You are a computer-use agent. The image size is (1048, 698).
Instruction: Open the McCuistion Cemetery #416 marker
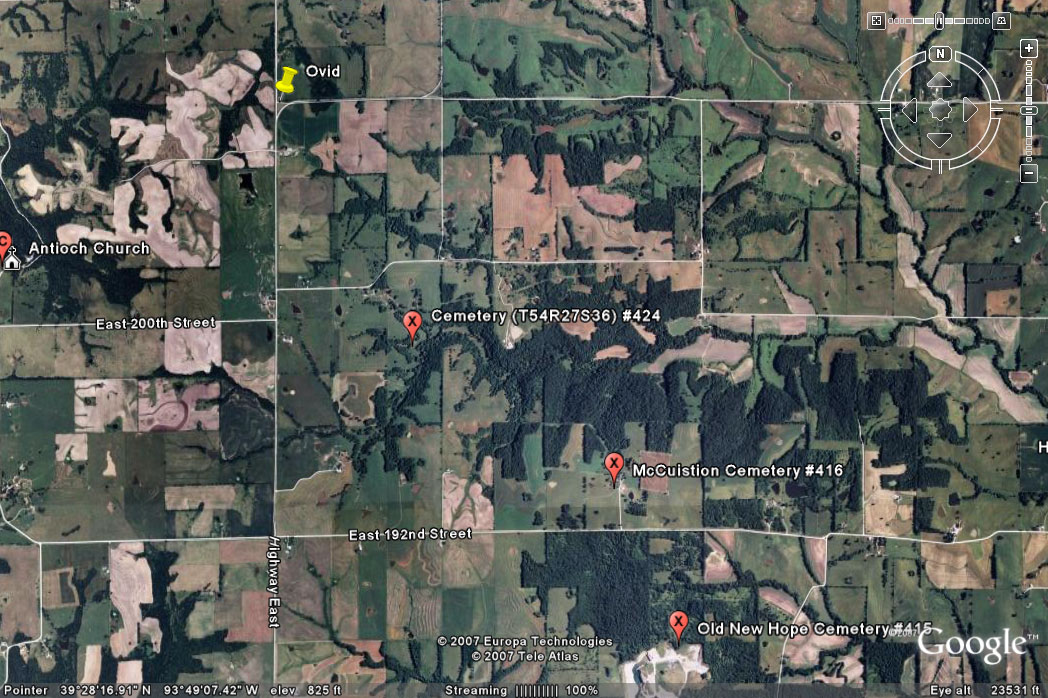614,464
